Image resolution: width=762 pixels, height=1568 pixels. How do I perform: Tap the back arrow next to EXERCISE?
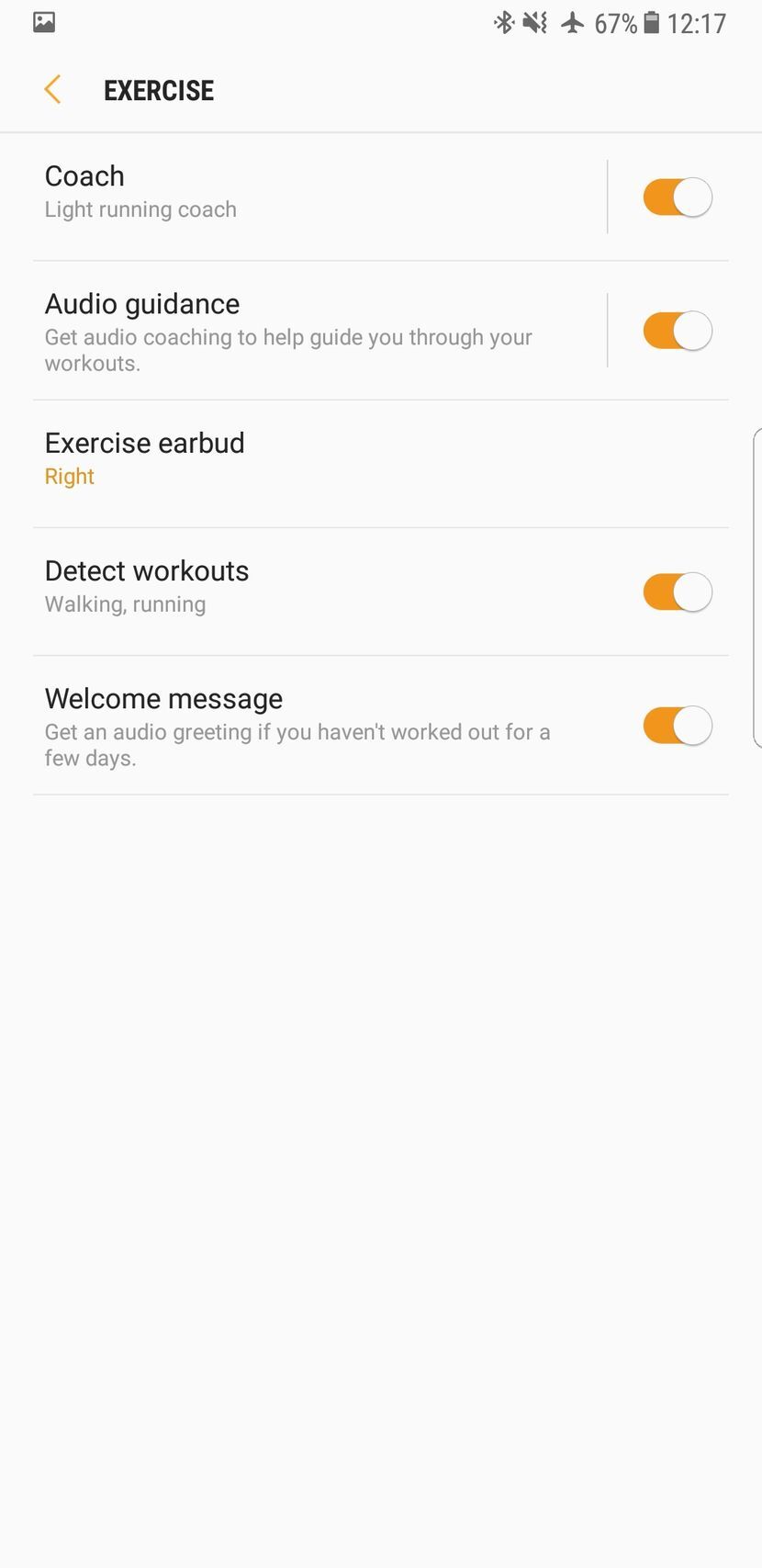coord(52,89)
